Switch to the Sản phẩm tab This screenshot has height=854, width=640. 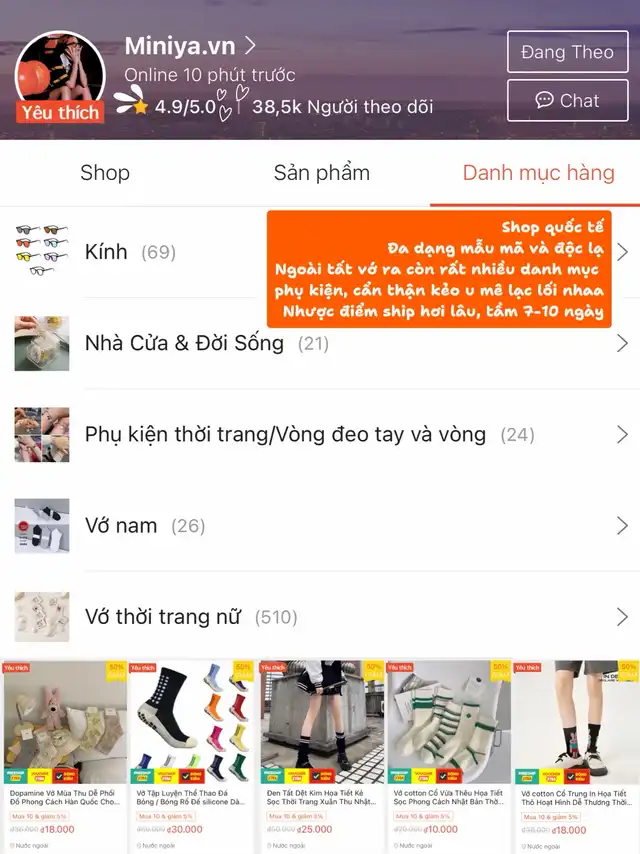[321, 173]
